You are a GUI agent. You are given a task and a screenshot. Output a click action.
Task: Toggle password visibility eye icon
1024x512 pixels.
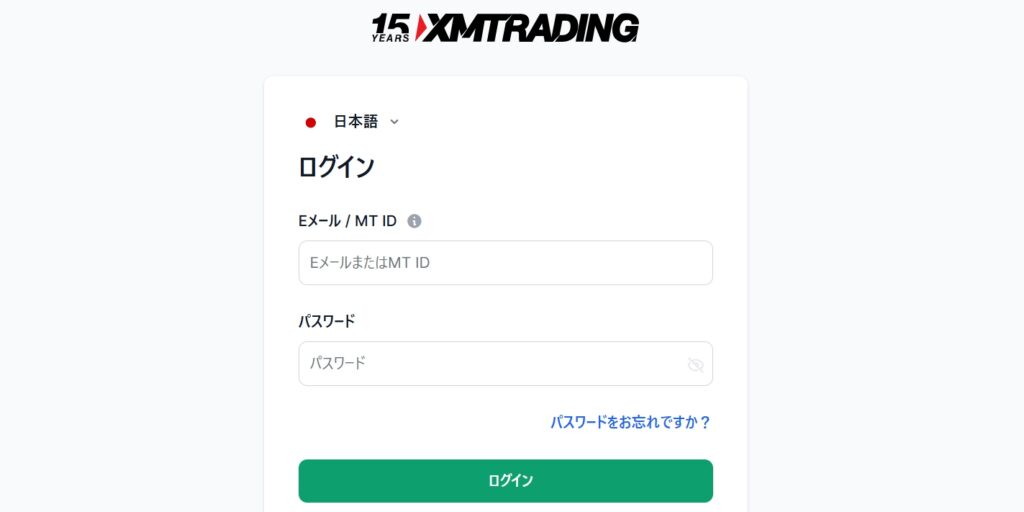pyautogui.click(x=696, y=365)
